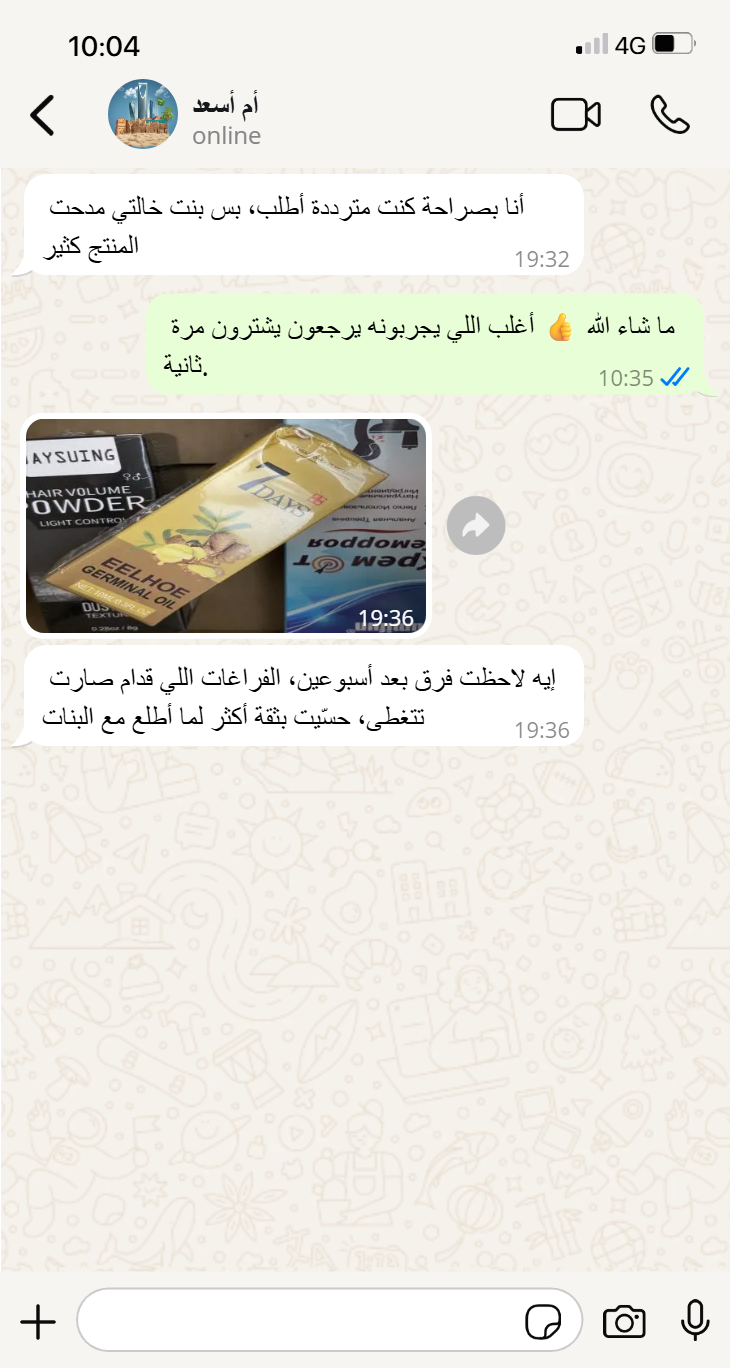This screenshot has width=730, height=1368.
Task: Forward the product photo message
Action: 475,526
